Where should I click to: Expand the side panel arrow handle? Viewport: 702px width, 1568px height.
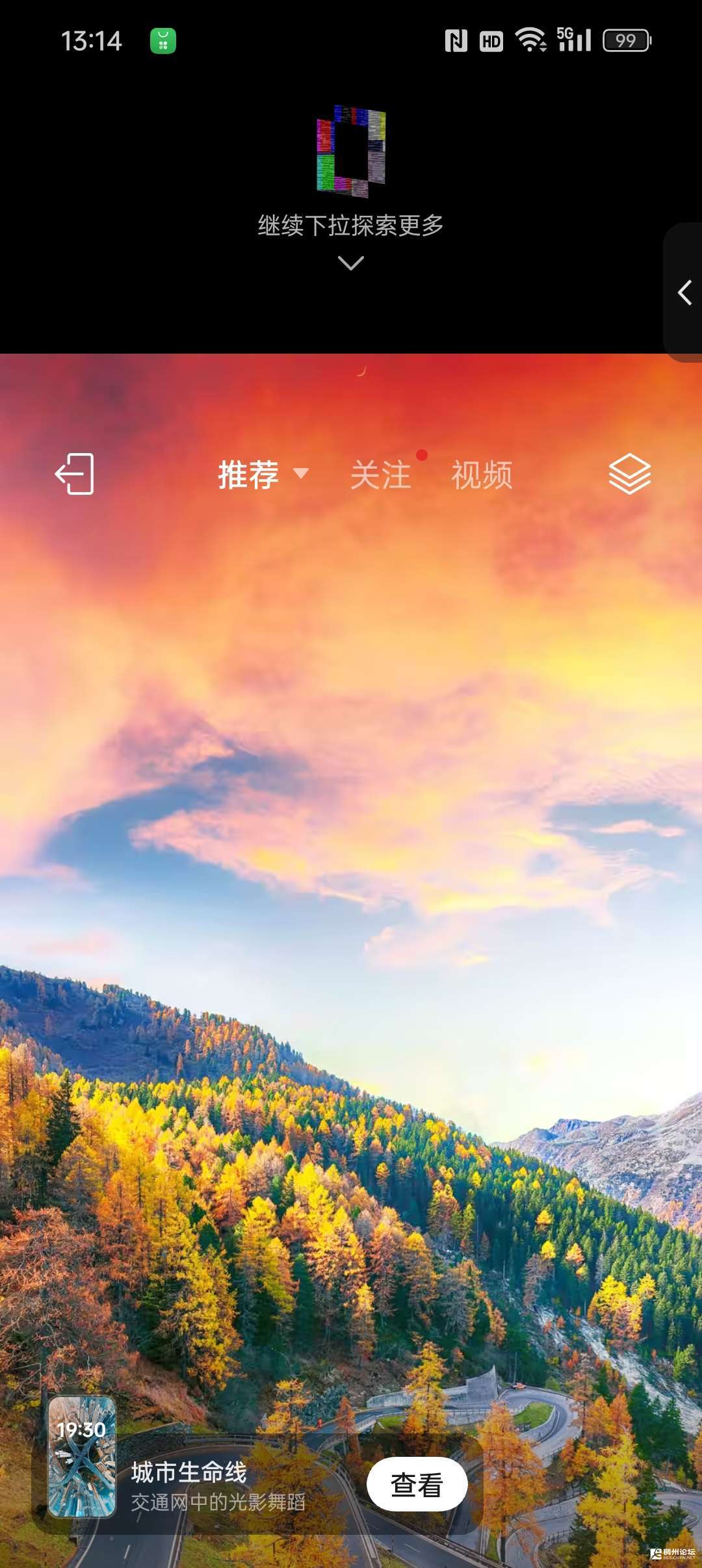[684, 293]
